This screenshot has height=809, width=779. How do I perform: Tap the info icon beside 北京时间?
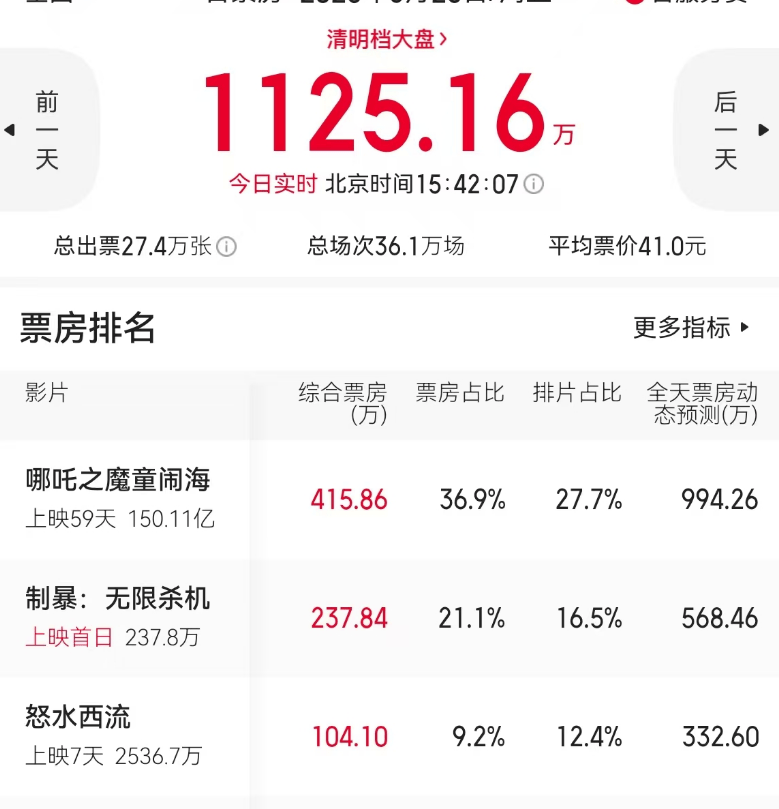coord(534,184)
